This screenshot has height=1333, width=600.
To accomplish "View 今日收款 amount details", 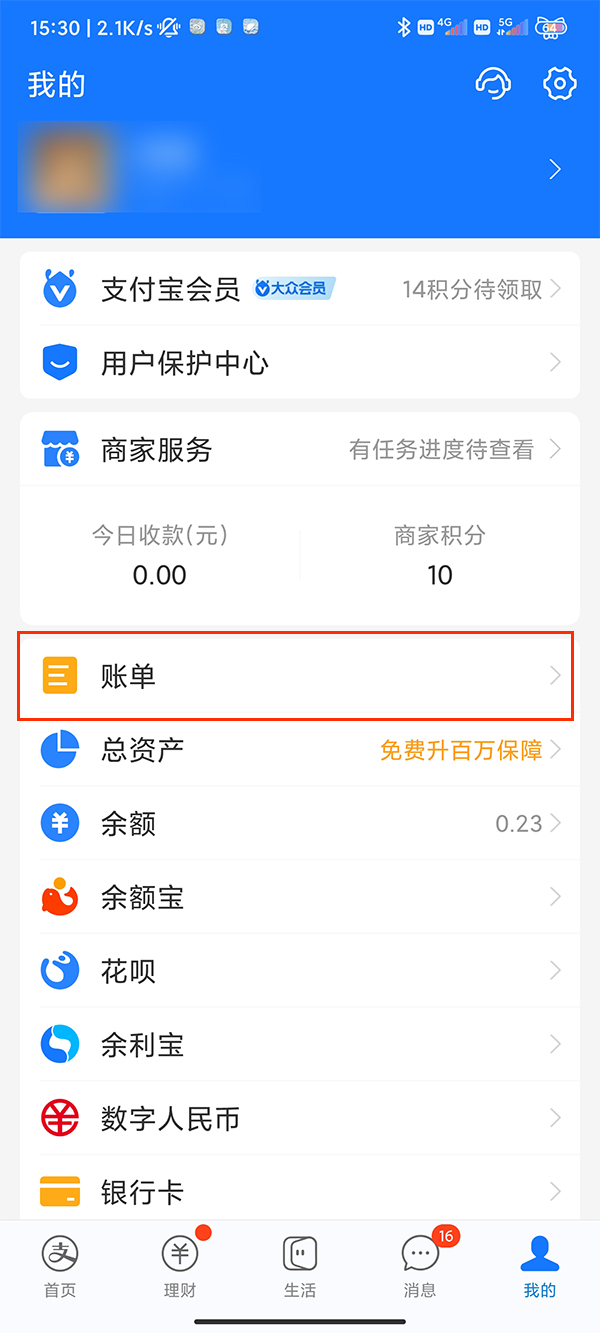I will click(160, 556).
